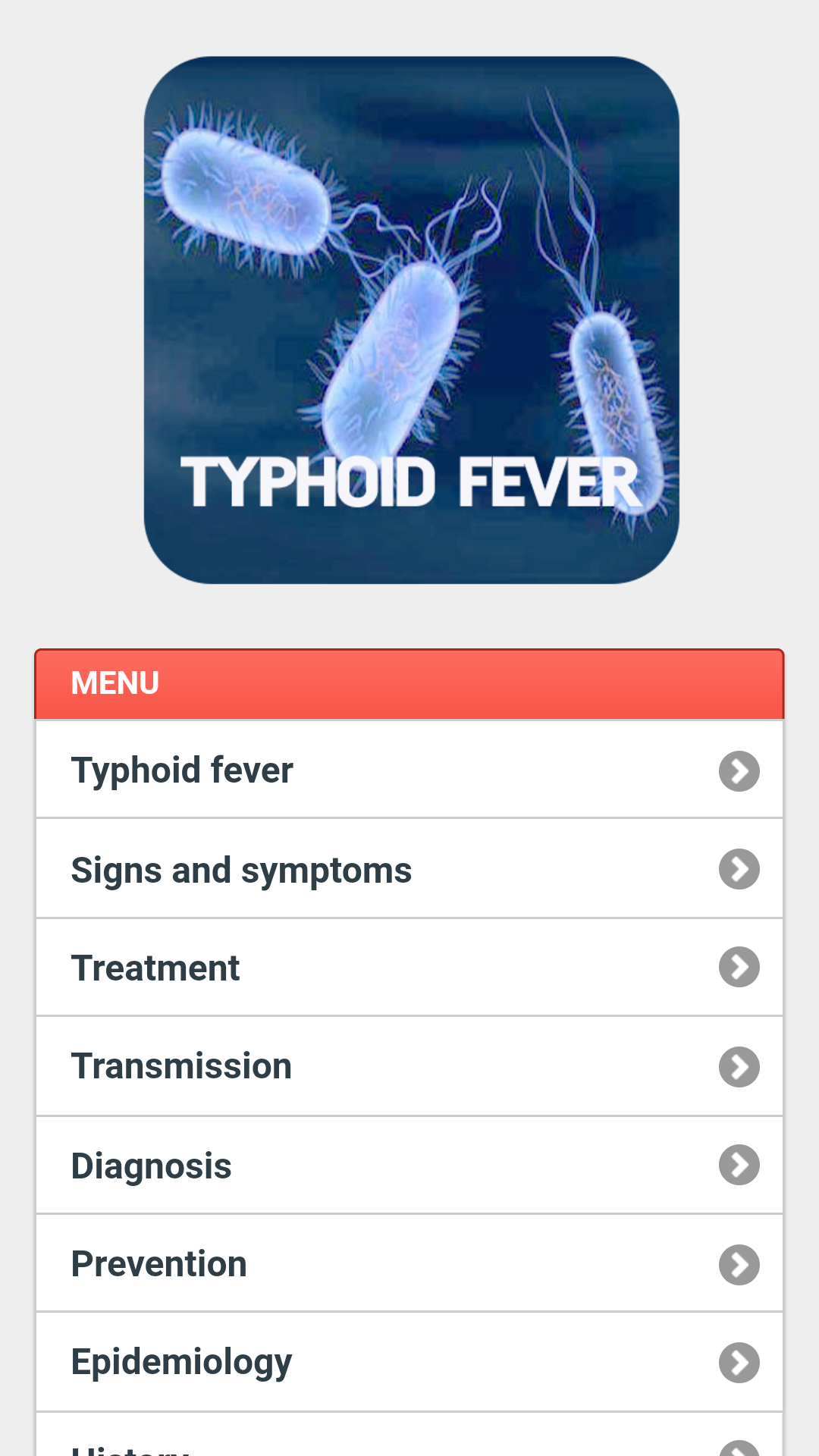Click the chevron icon beside Signs and symptoms
Screen dimensions: 819x1456
tap(739, 868)
